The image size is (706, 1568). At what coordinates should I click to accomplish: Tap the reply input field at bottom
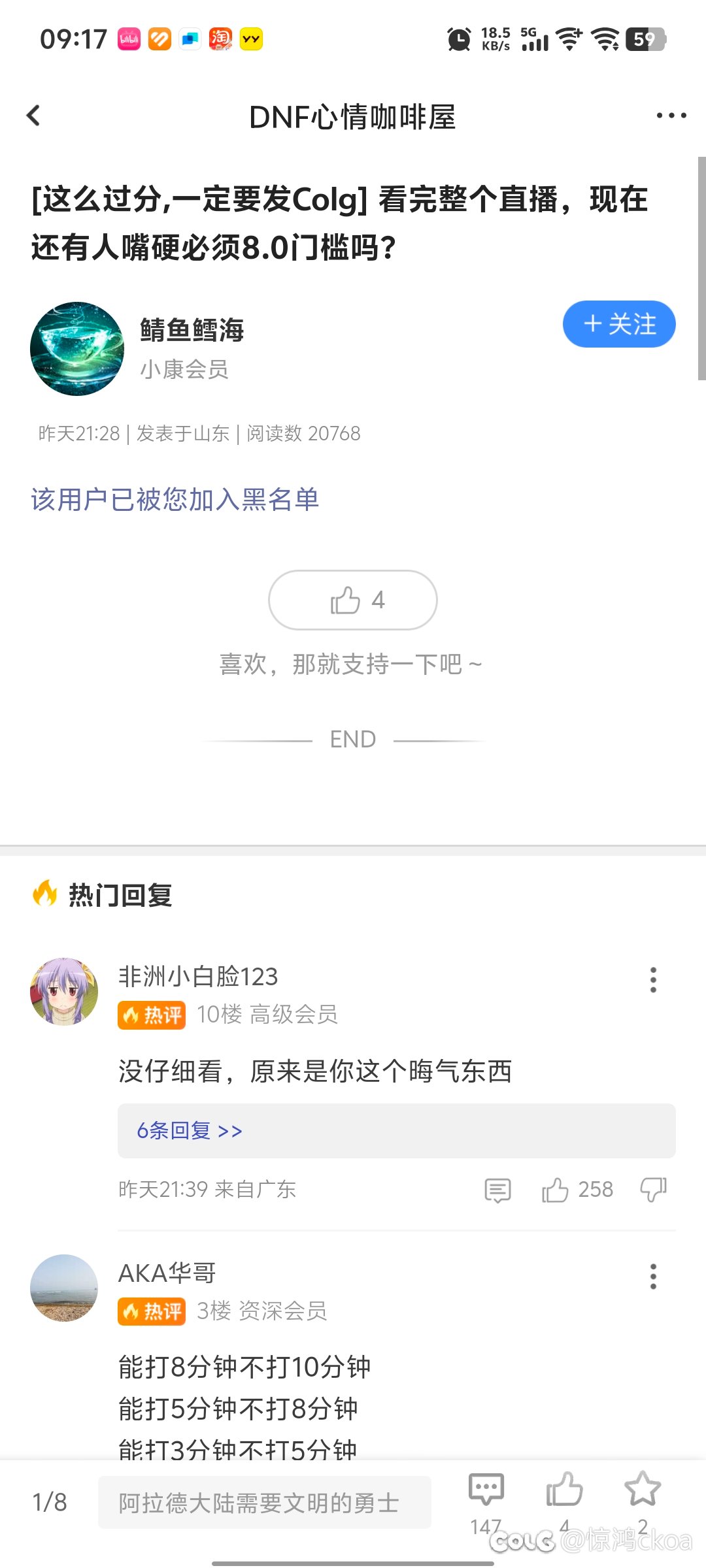point(264,1502)
